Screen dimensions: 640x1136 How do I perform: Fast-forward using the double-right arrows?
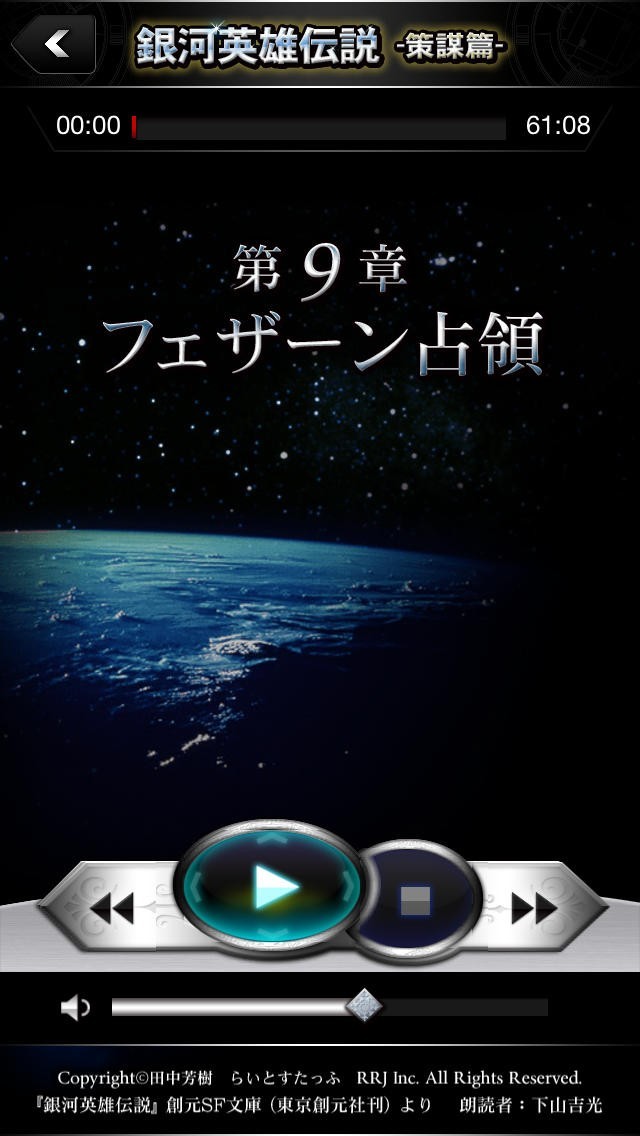point(534,907)
